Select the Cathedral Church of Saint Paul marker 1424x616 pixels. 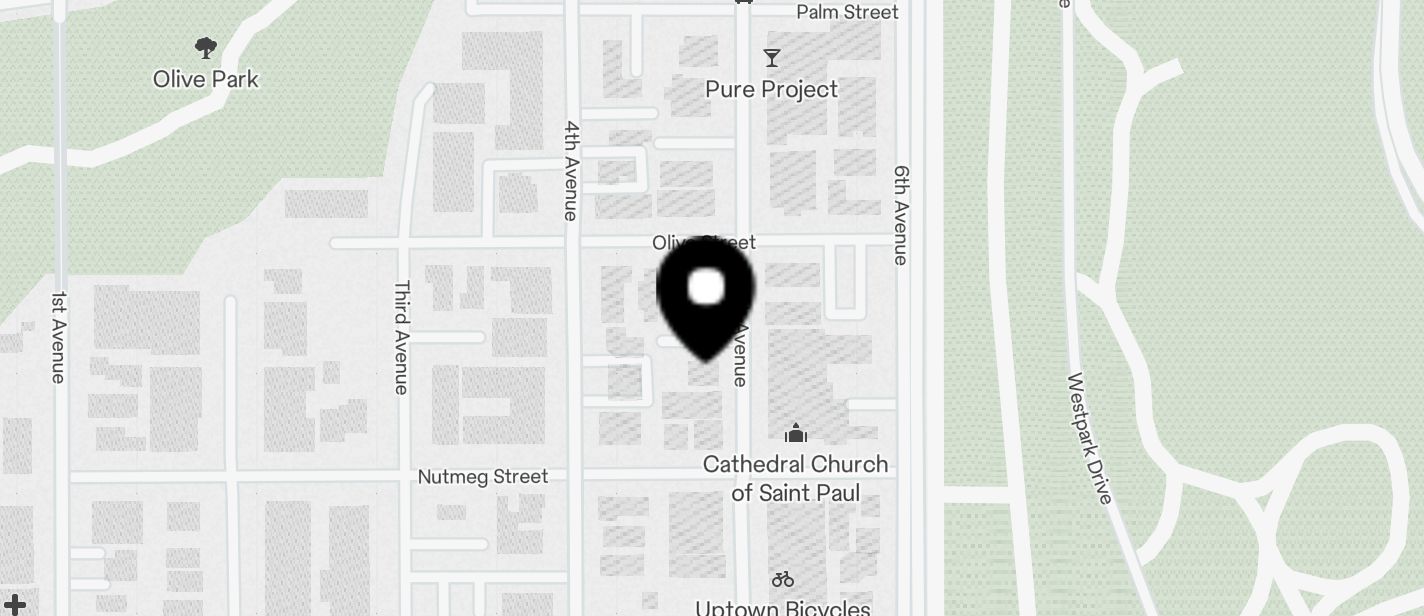coord(796,434)
